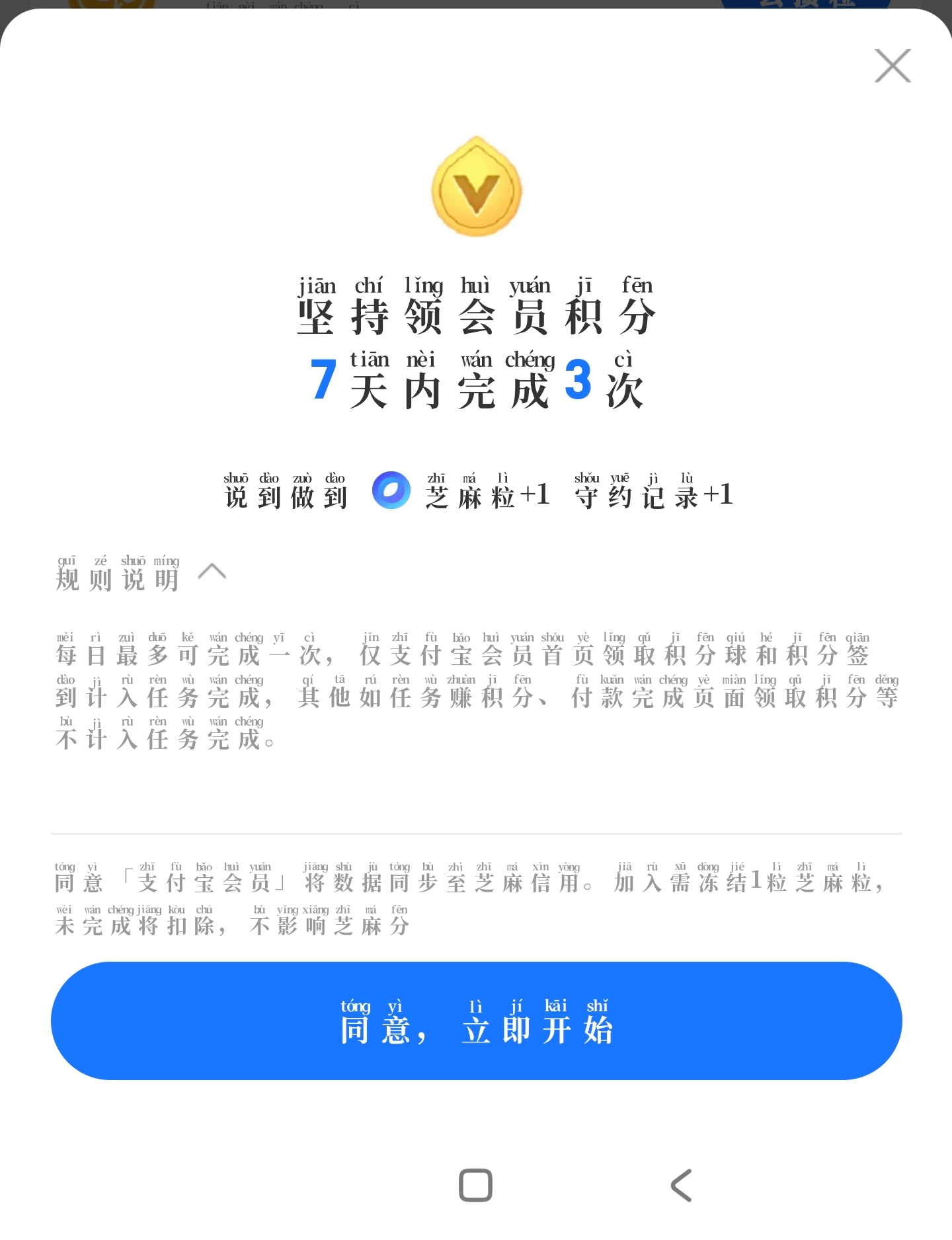Close the member points challenge dialog

[892, 66]
